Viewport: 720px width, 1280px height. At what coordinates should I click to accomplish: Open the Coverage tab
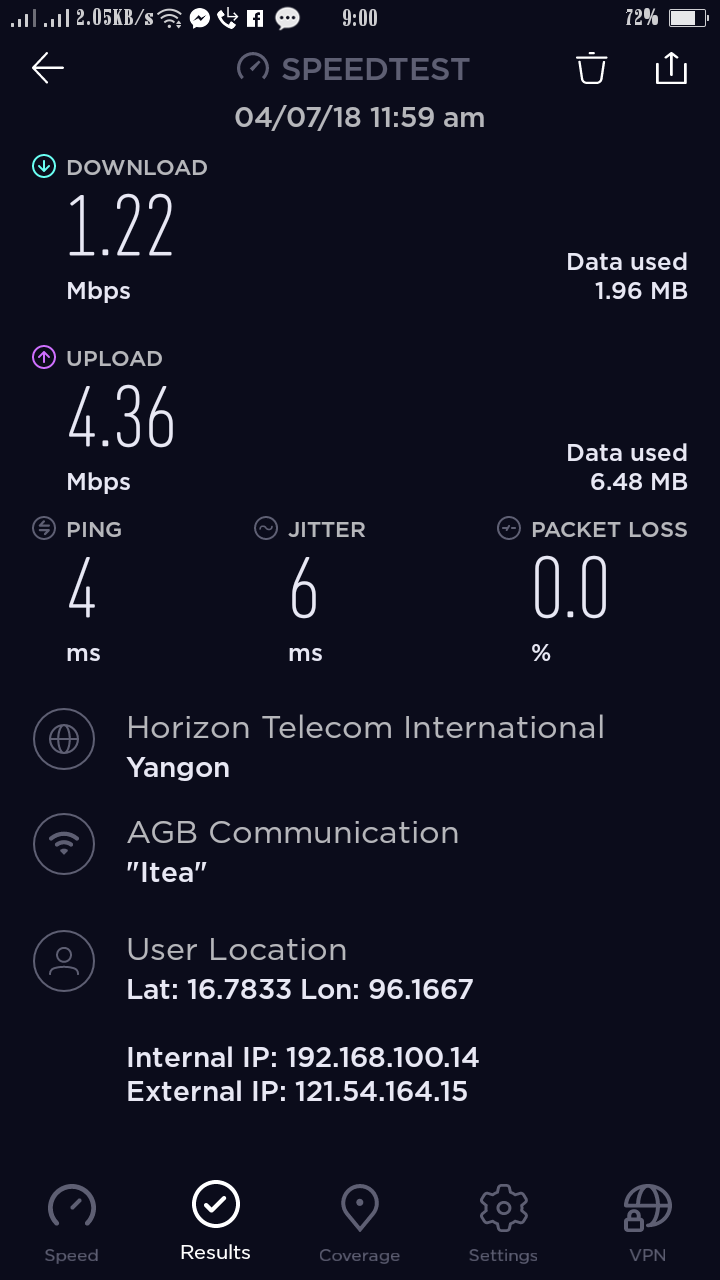(359, 1222)
